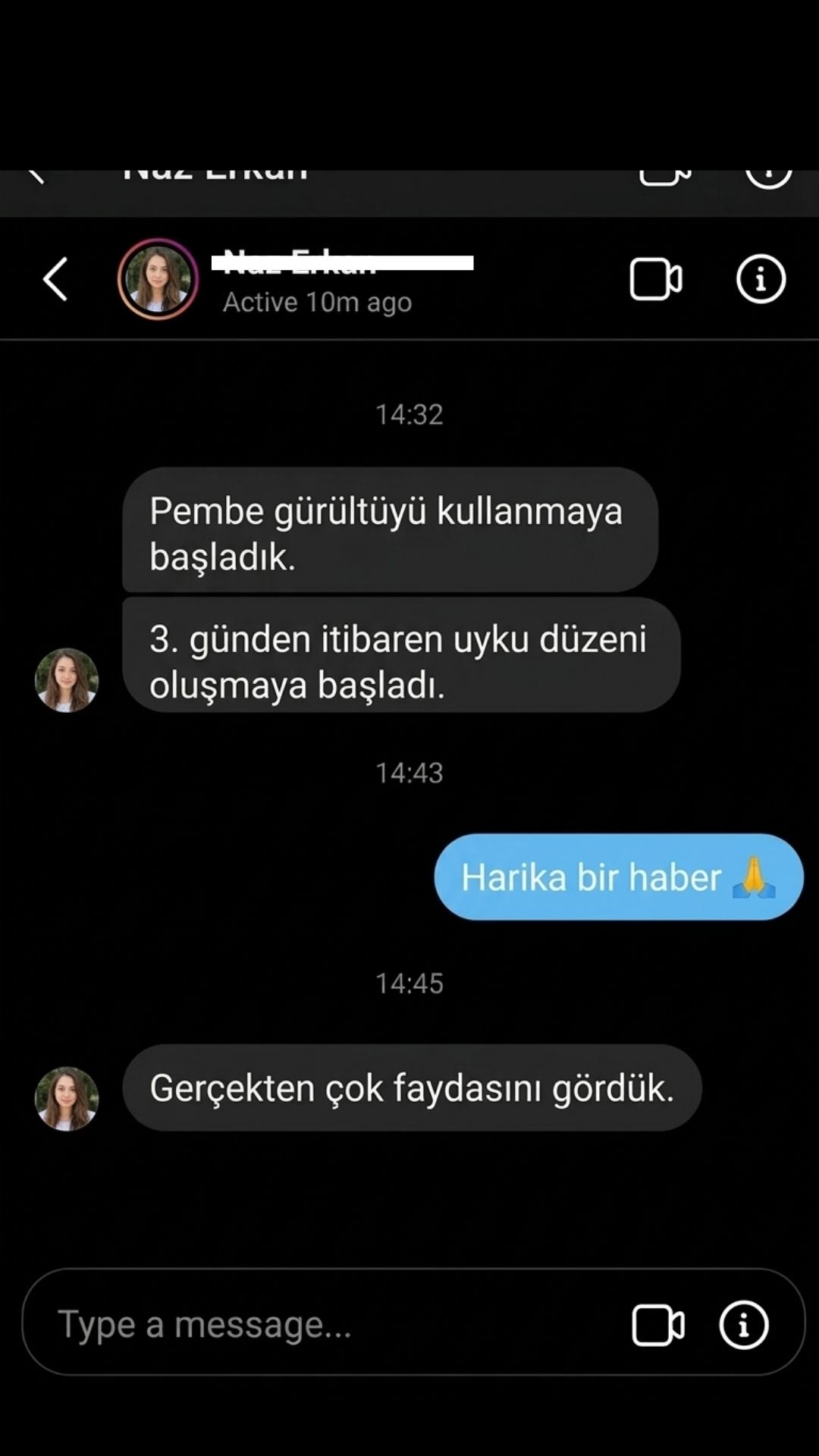Open Naz Erkan's profile picture story ring
Screen dimensions: 819x1456
[158, 279]
